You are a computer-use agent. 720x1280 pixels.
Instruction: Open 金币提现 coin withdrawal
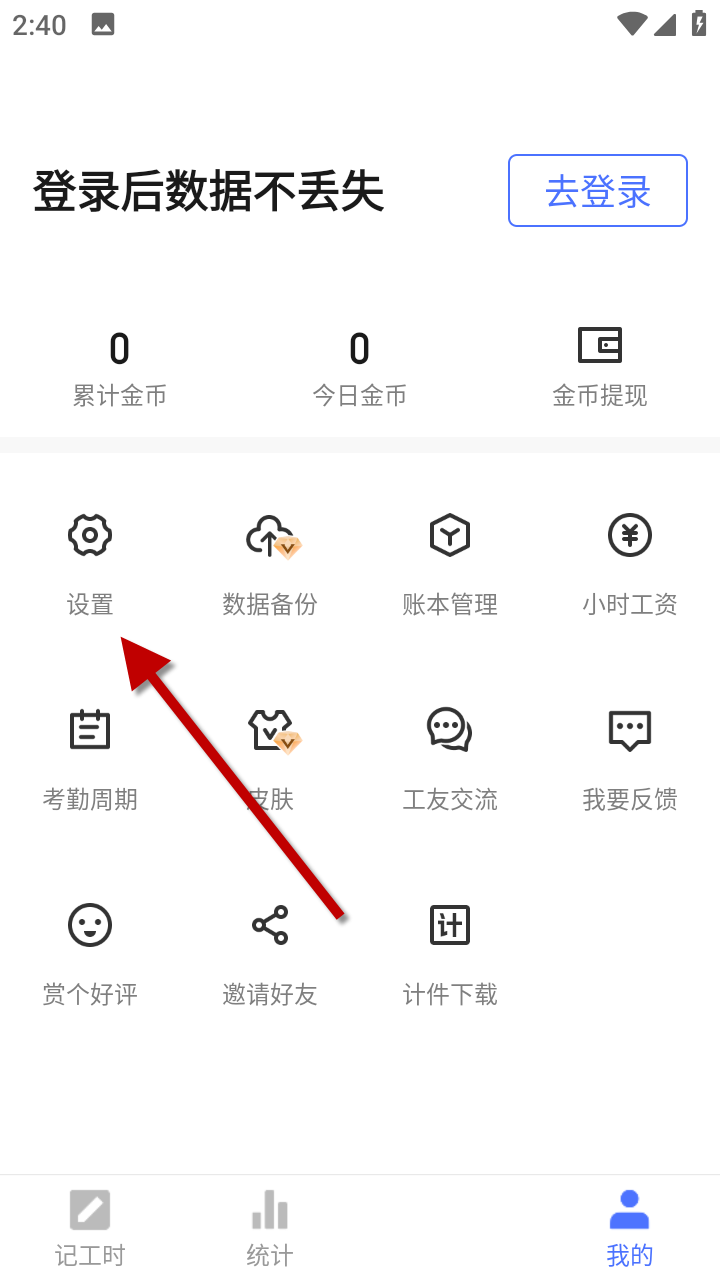click(x=599, y=366)
